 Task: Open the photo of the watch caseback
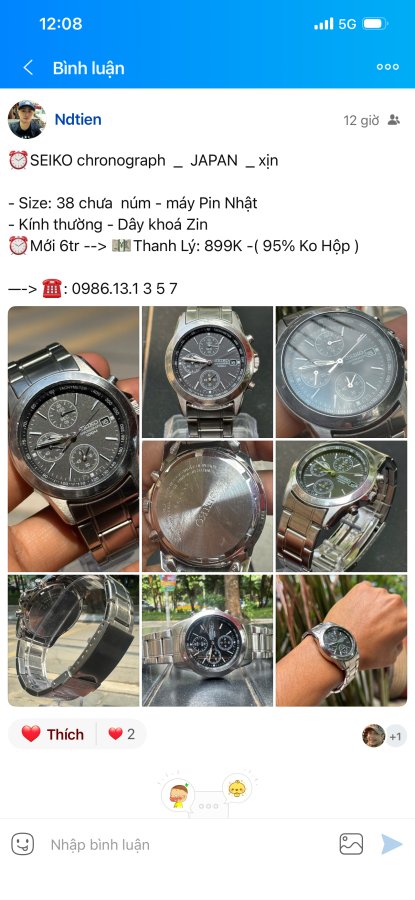tap(207, 506)
